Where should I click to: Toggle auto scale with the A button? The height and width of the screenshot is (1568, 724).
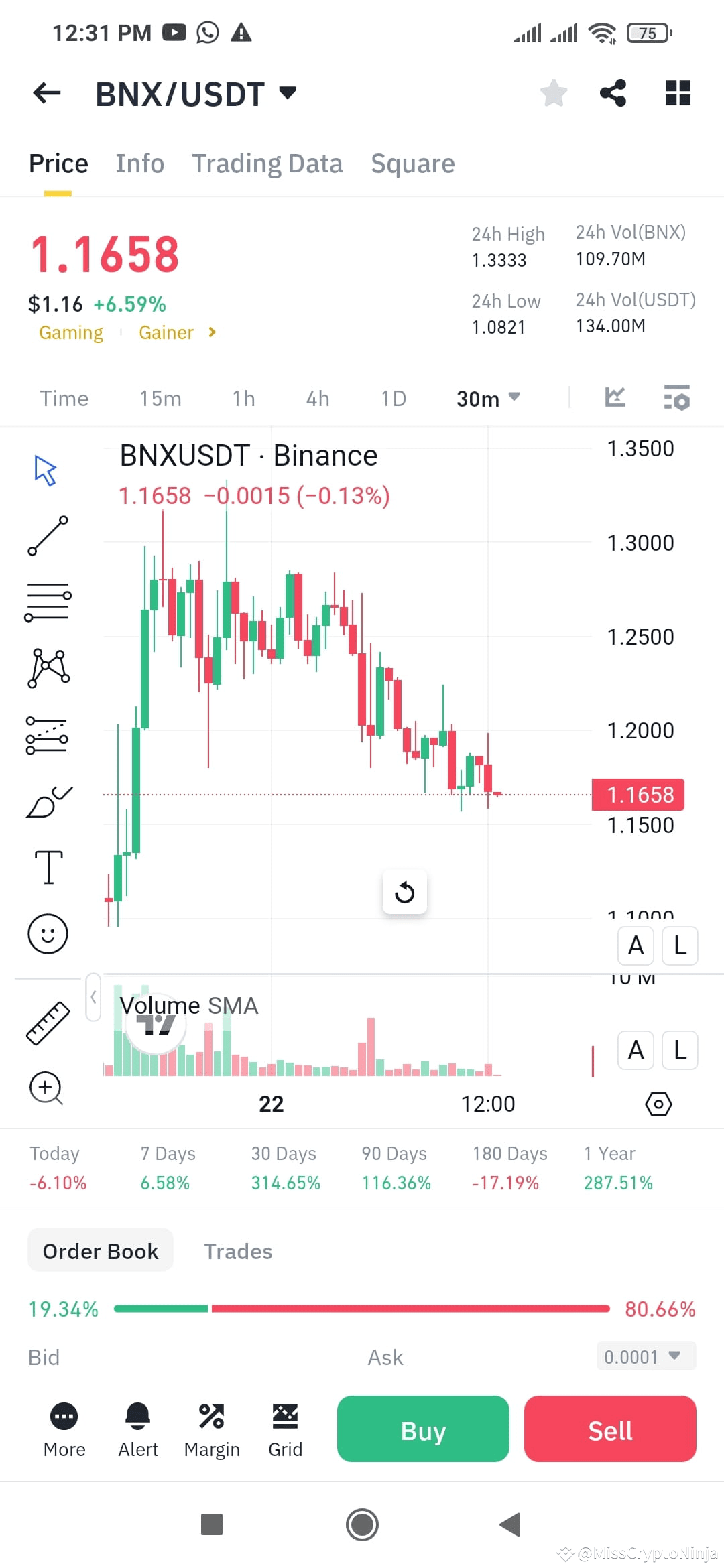[636, 945]
